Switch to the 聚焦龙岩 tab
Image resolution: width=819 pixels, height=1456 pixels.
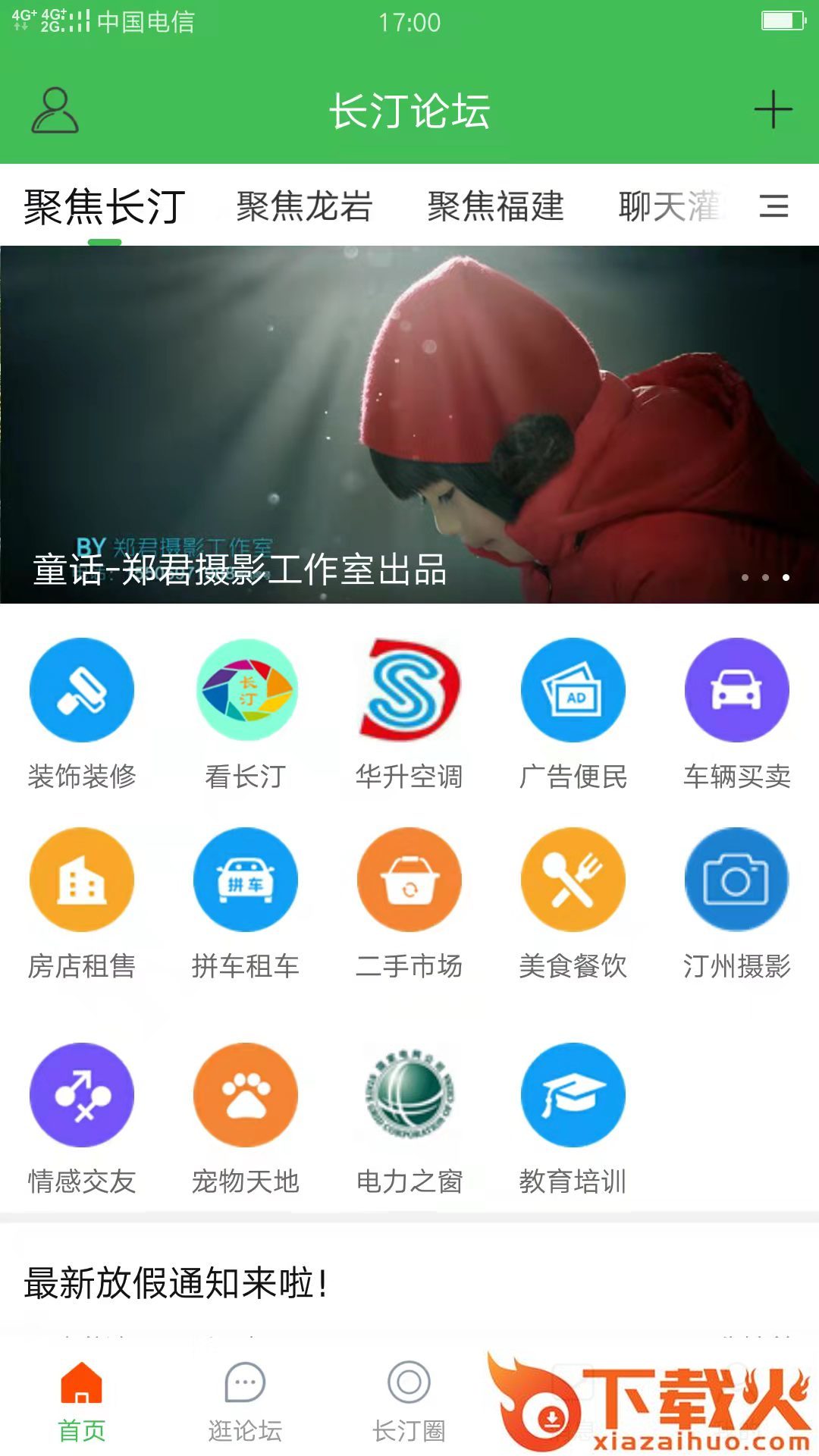pos(304,206)
